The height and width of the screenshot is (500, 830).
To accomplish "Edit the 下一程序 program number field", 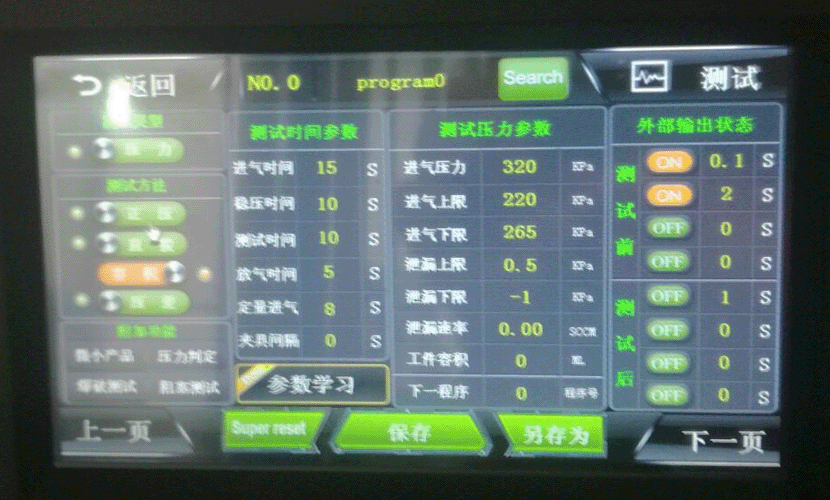I will 521,393.
